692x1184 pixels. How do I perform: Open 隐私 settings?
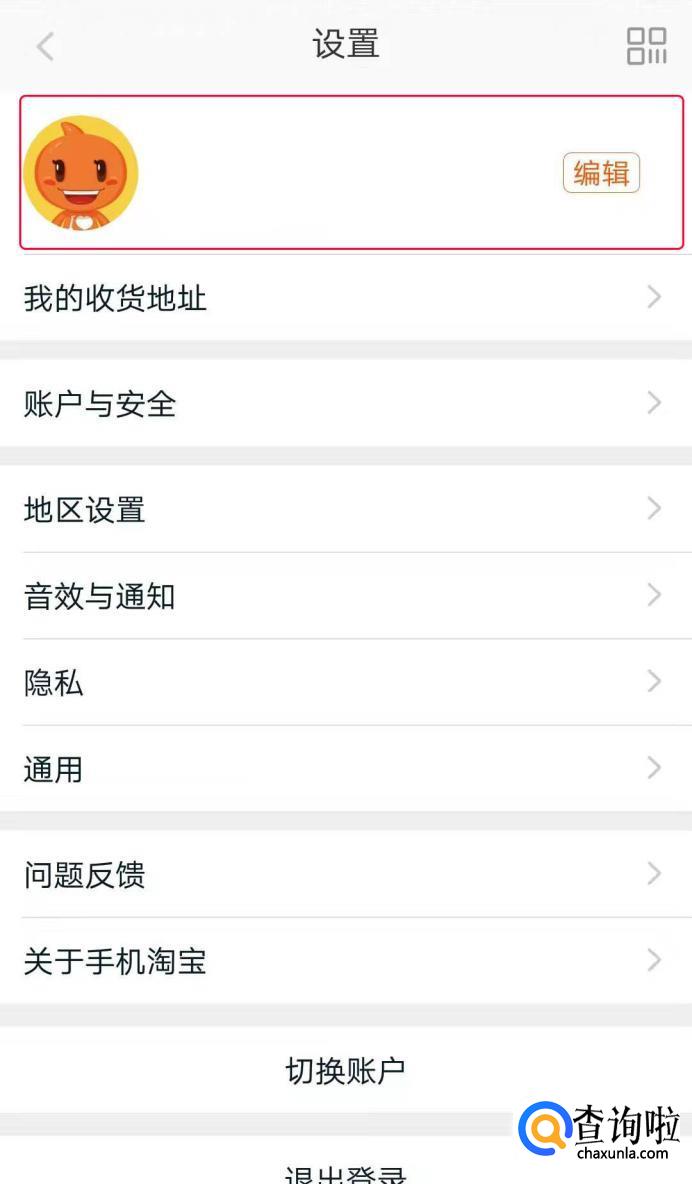(345, 683)
